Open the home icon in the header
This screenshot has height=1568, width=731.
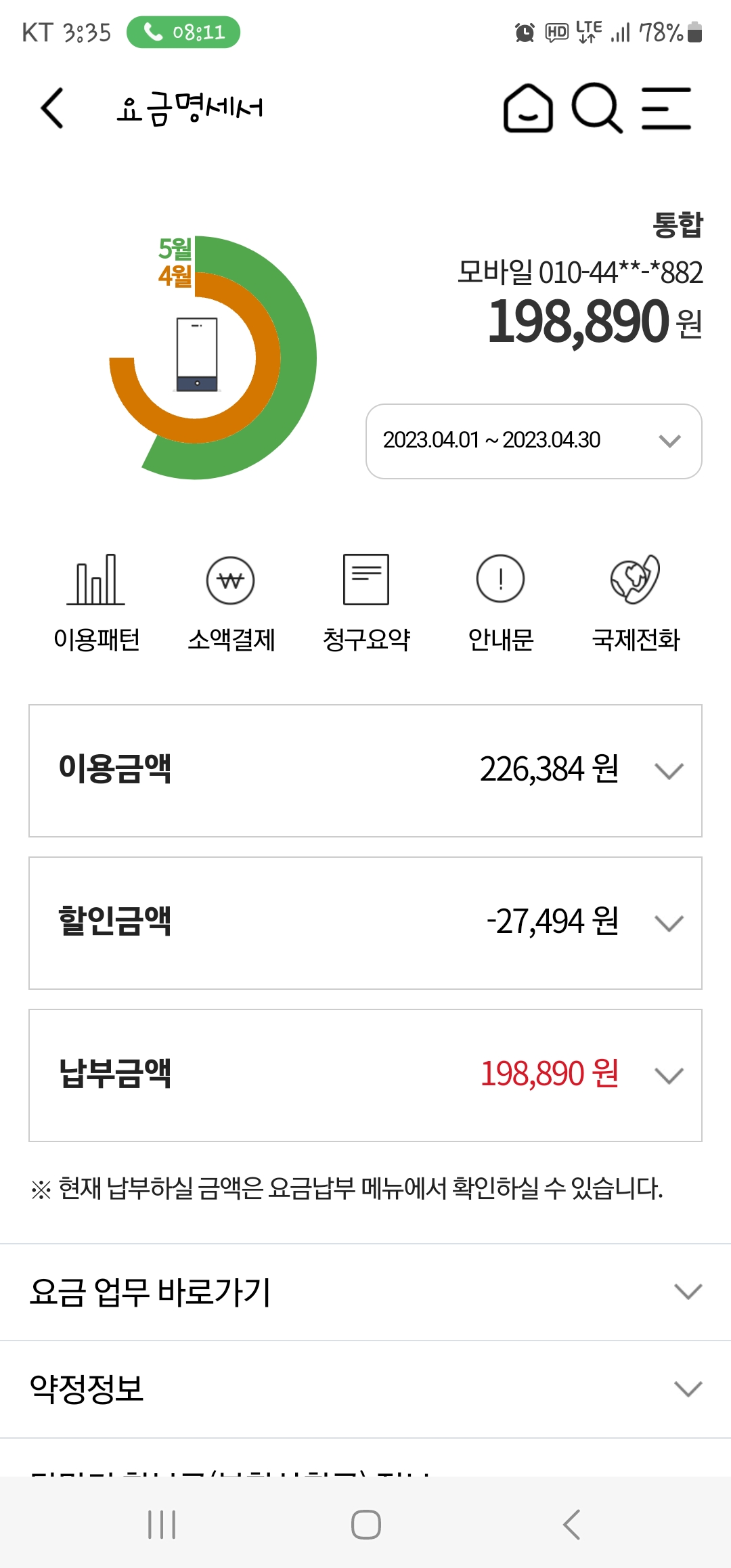coord(528,108)
